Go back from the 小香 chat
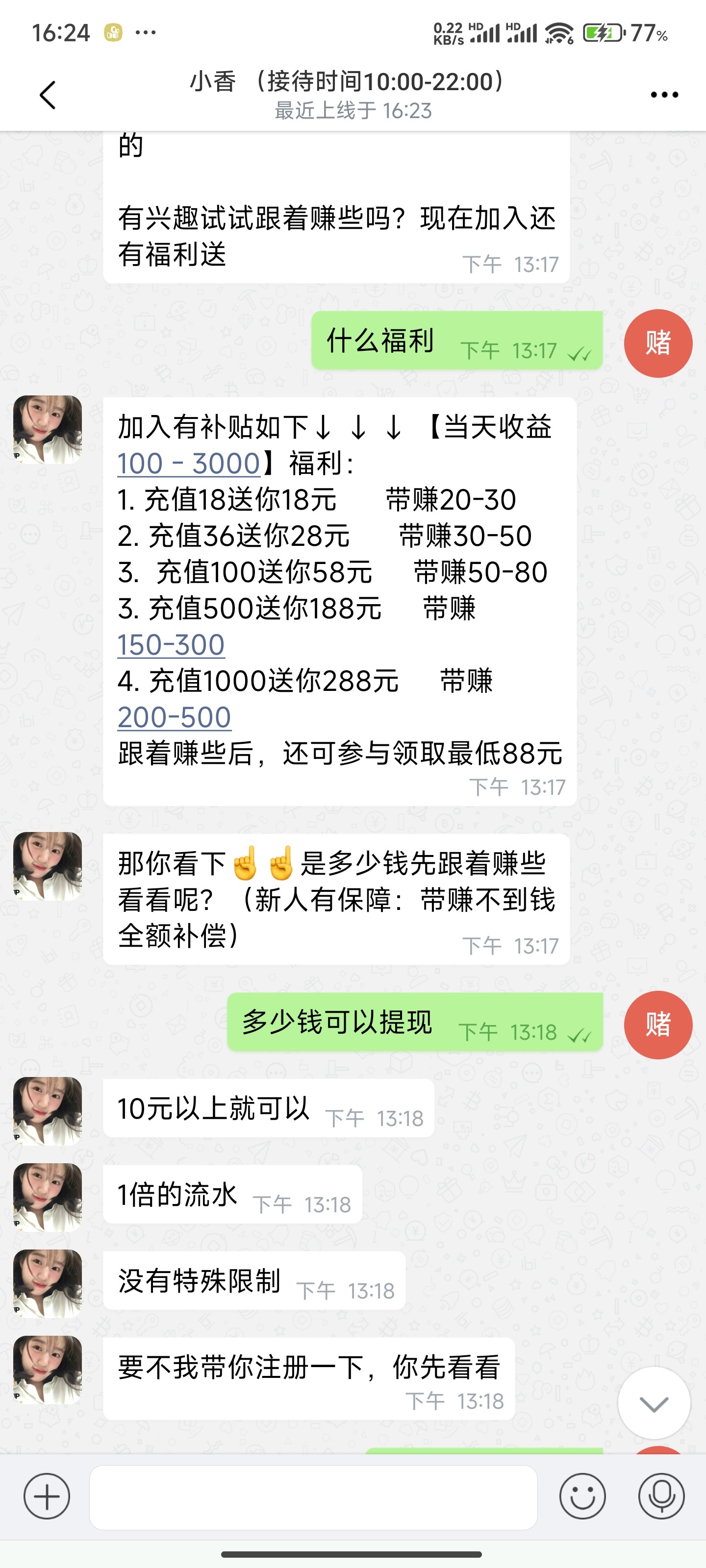 (48, 95)
